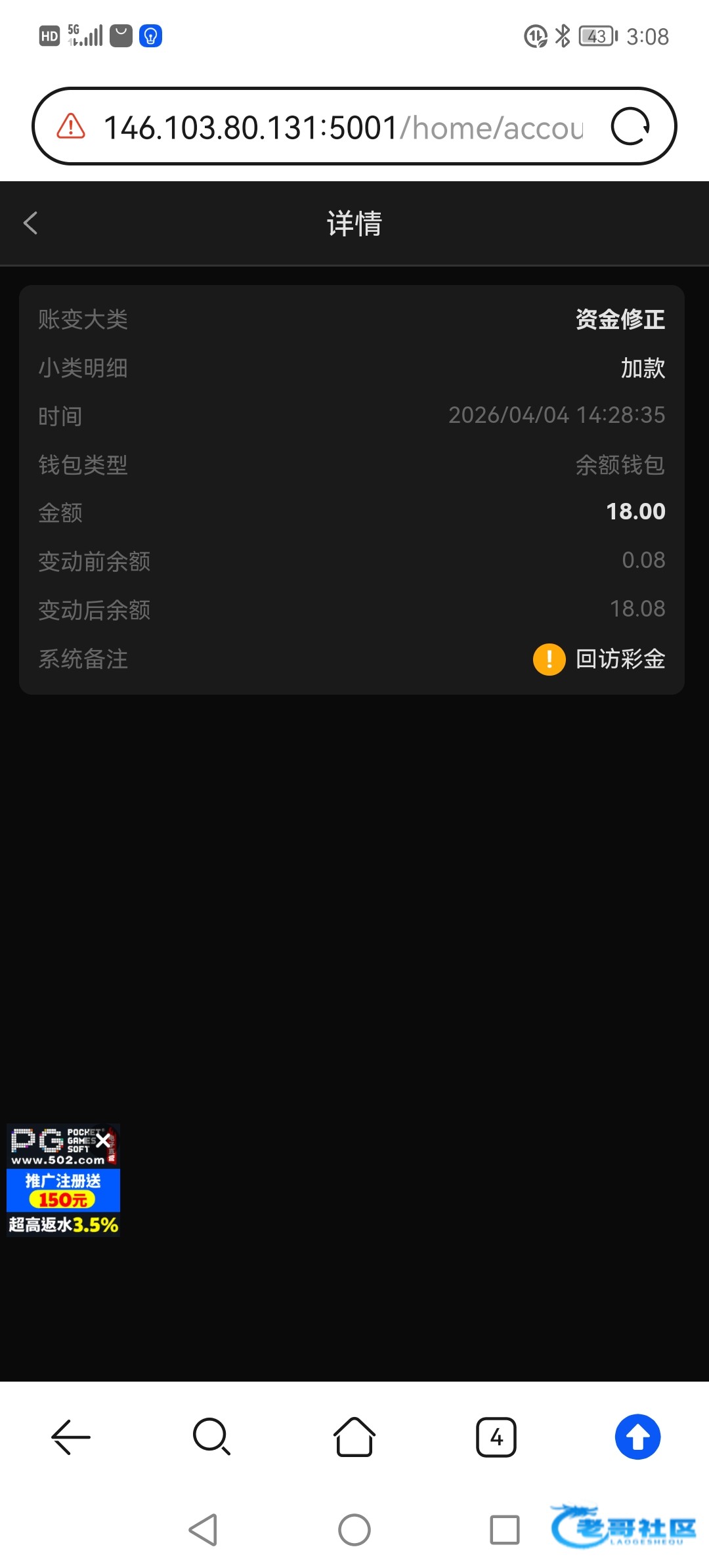Reload the page with the refresh icon
Screen dimensions: 709x1568
tap(630, 126)
